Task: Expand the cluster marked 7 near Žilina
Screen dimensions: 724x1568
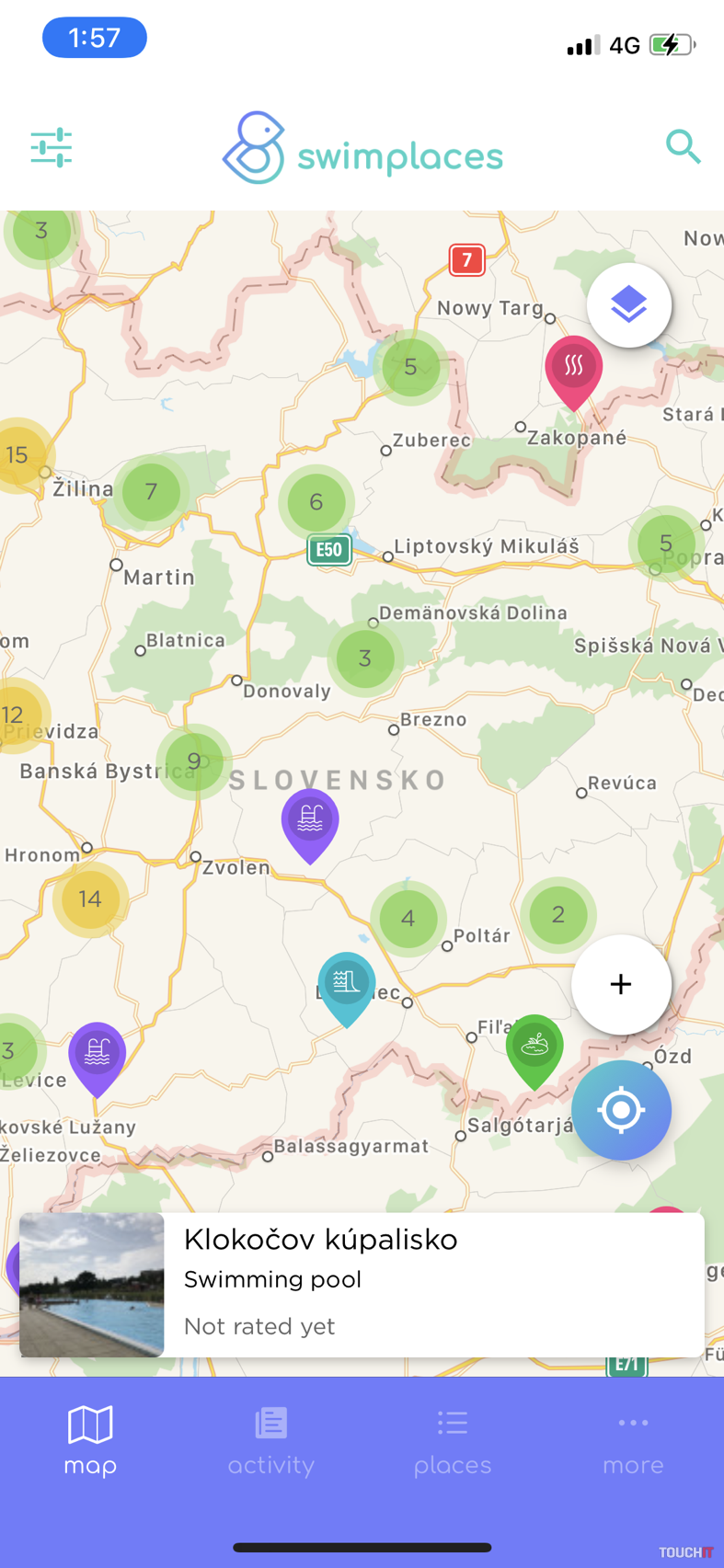Action: click(x=151, y=492)
